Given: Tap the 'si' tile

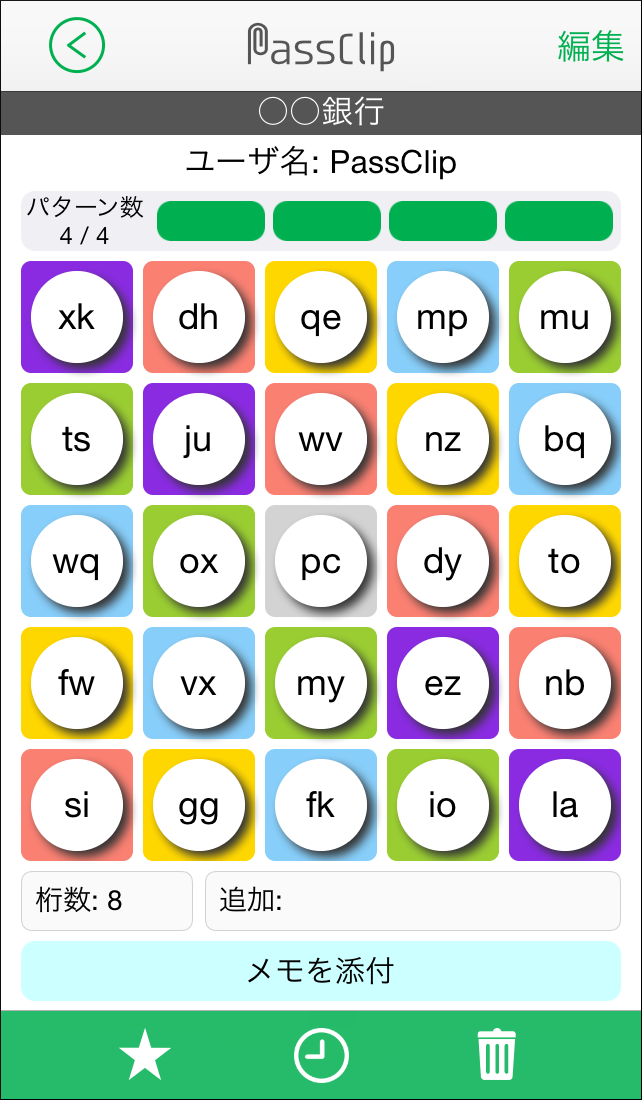Looking at the screenshot, I should 77,805.
